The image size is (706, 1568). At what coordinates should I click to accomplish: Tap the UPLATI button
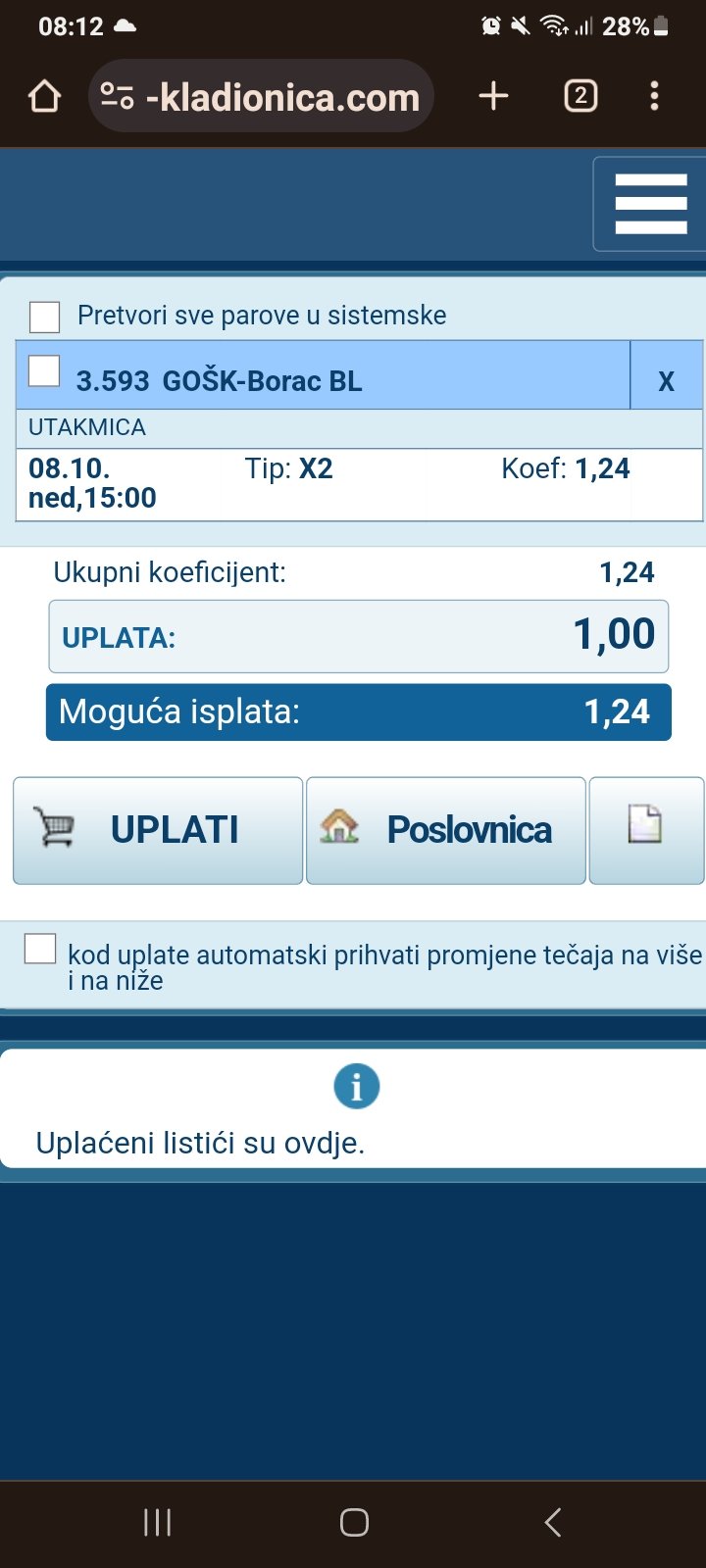point(158,830)
